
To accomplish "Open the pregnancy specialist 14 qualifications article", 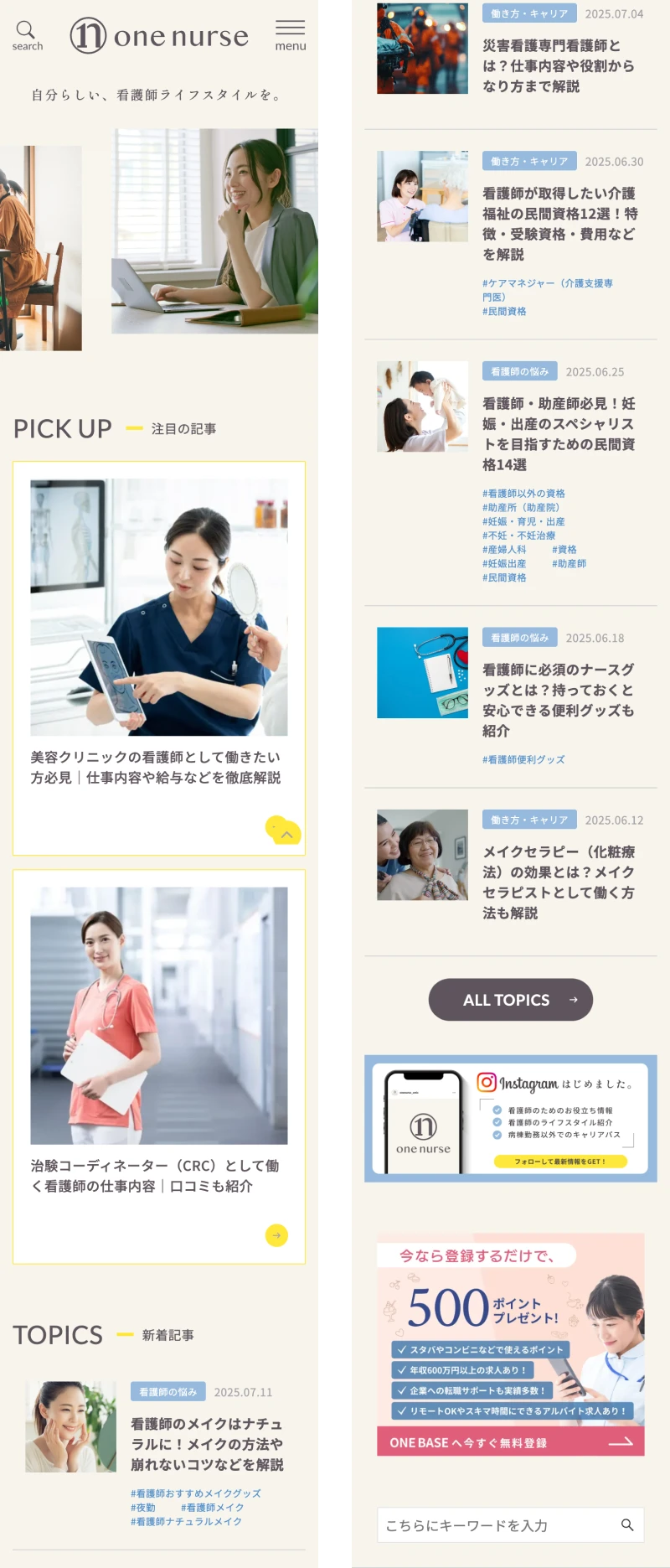I will tap(559, 433).
